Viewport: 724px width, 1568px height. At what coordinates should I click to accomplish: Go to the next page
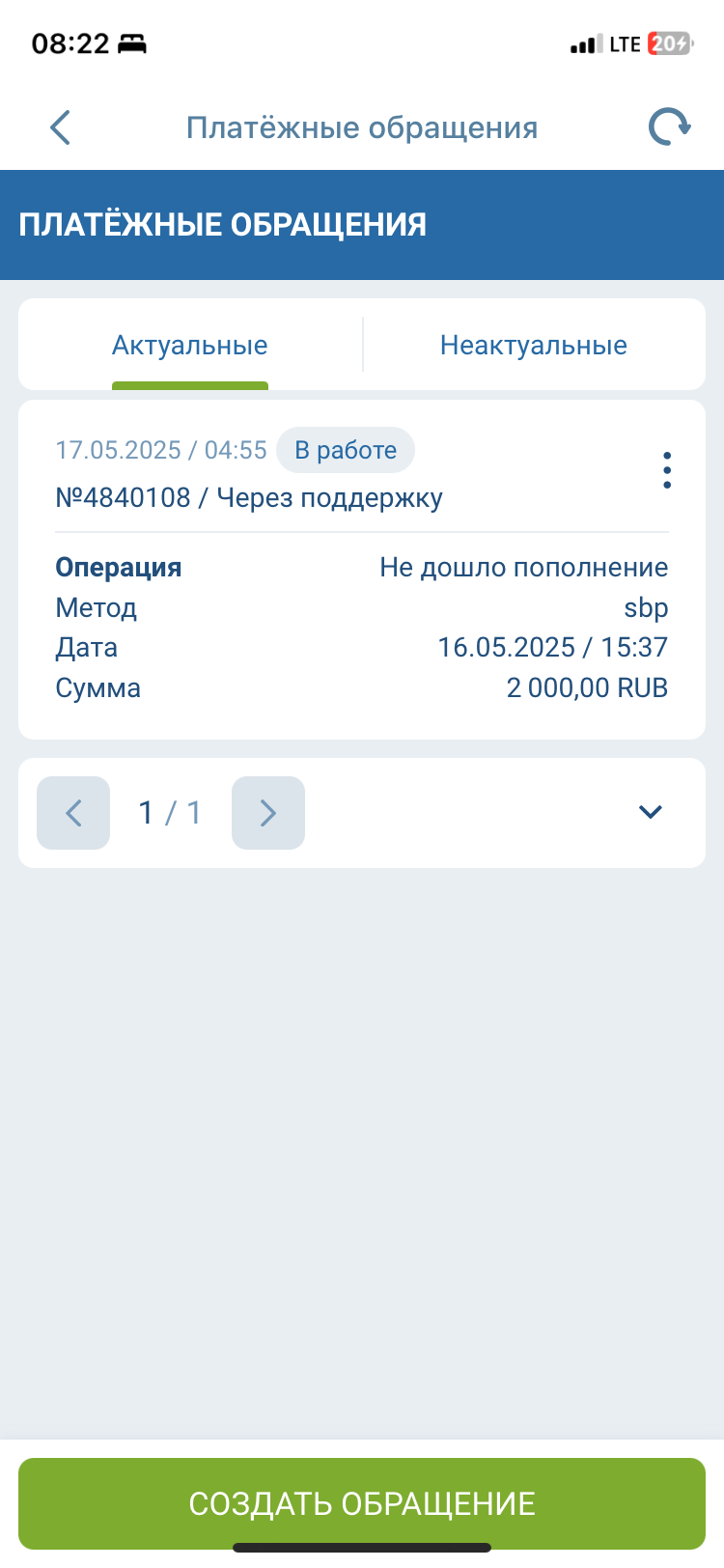pyautogui.click(x=268, y=813)
